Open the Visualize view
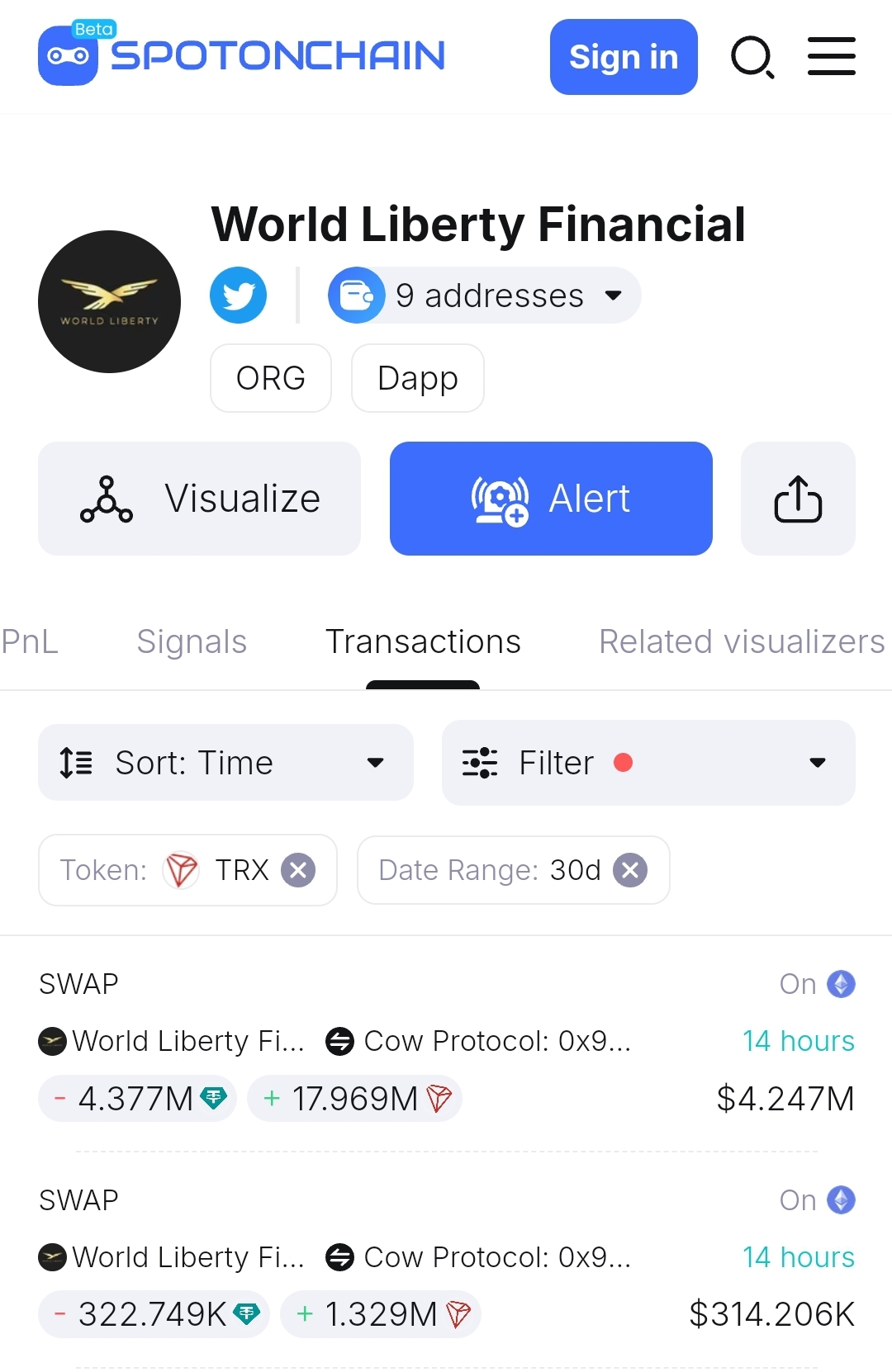 [199, 499]
